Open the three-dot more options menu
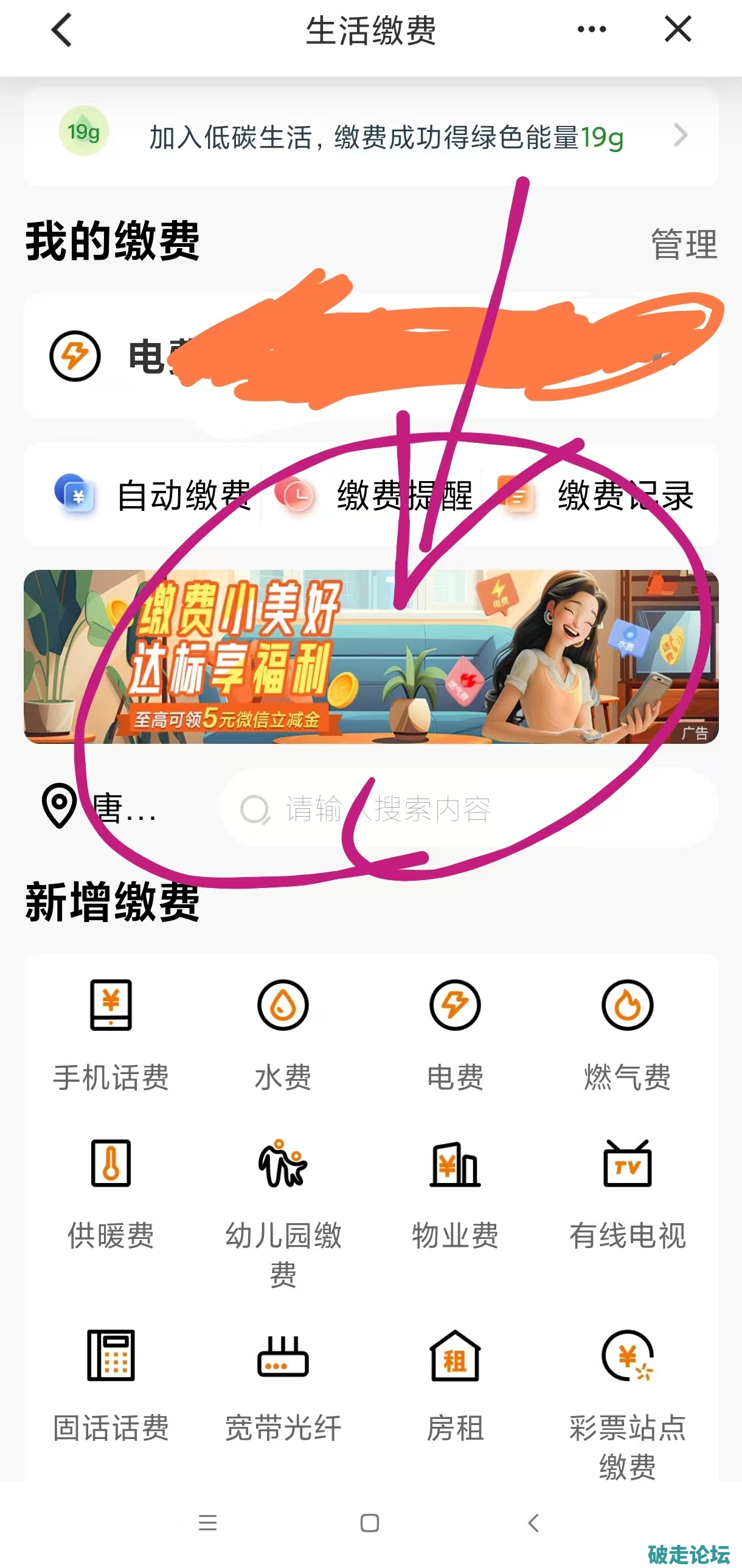The width and height of the screenshot is (742, 1568). [591, 29]
